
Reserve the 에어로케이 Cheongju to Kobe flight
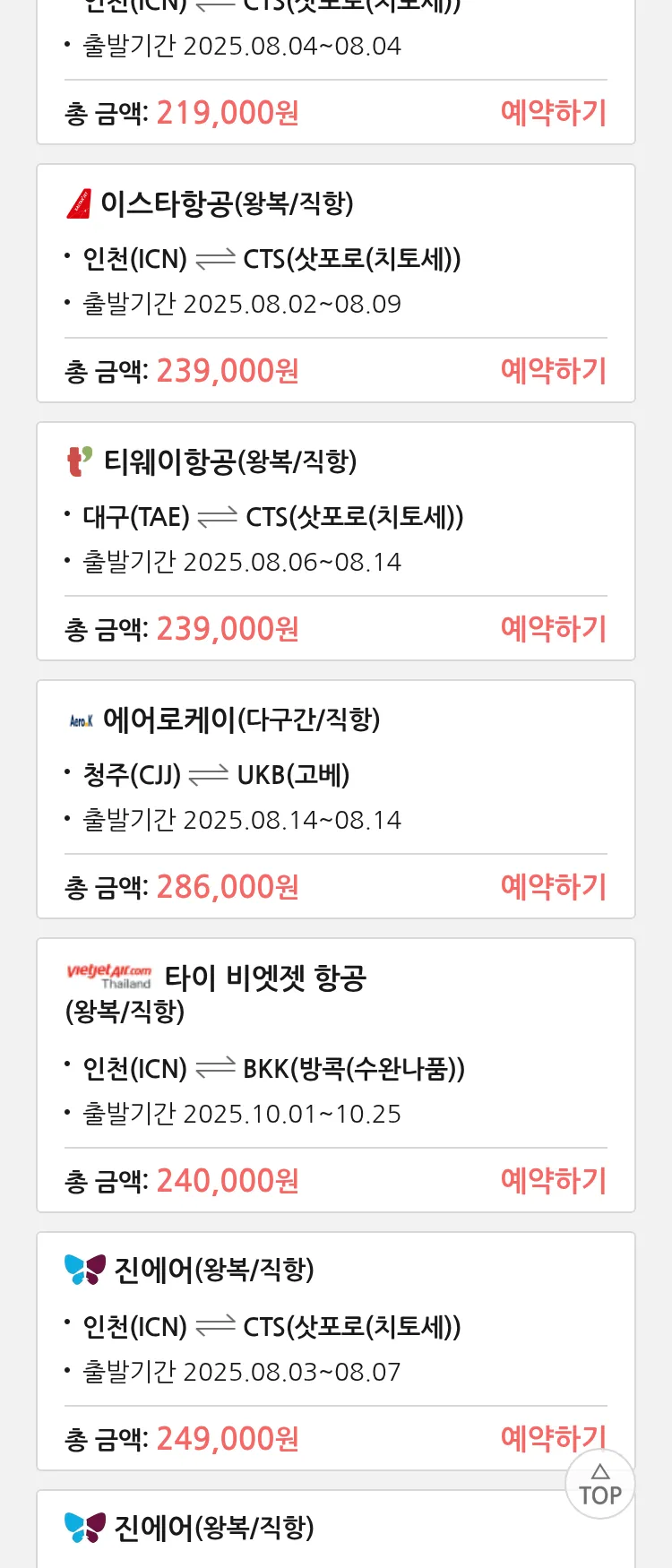point(553,887)
